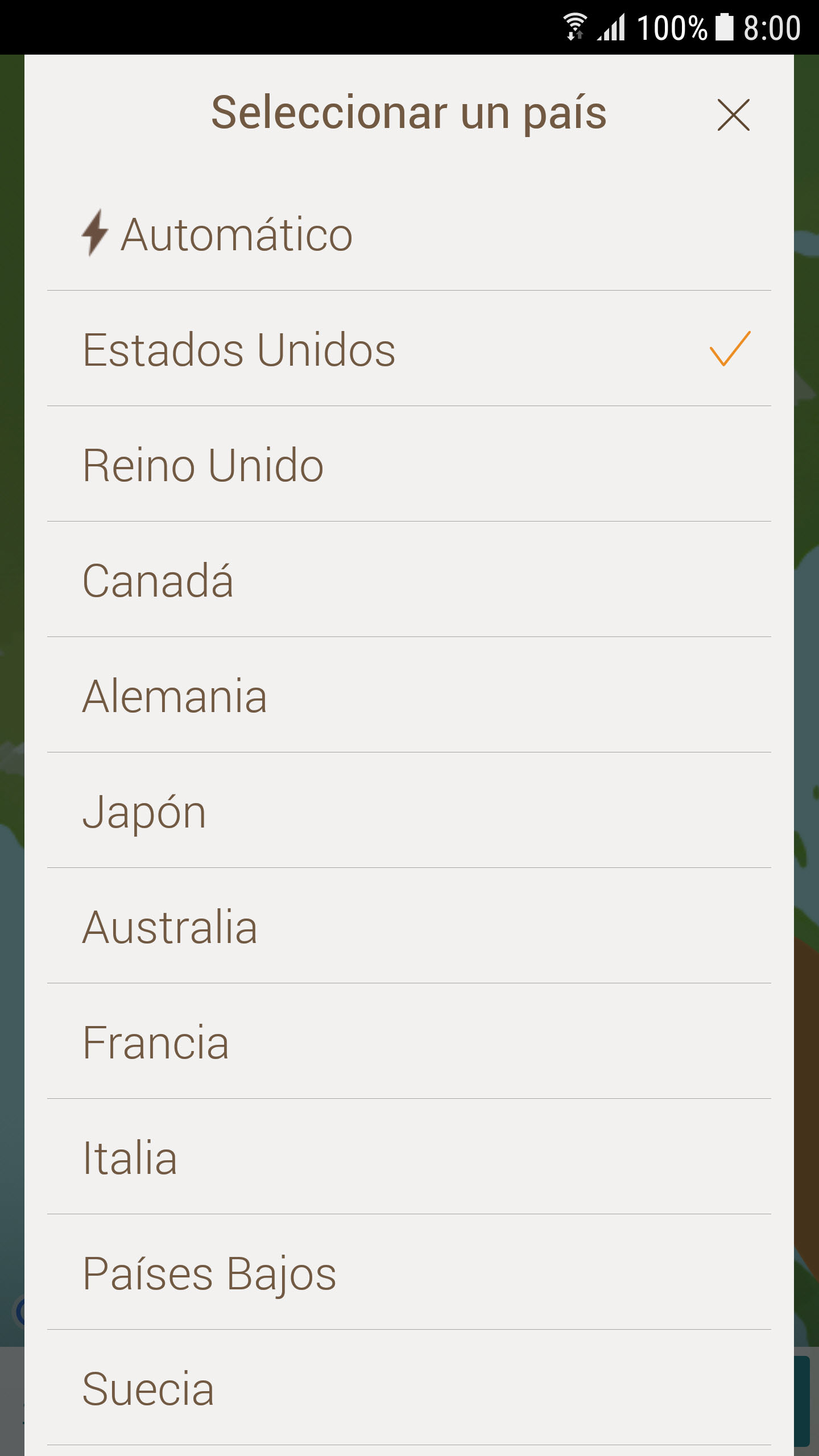Pick Canadá as the country
The height and width of the screenshot is (1456, 819).
pos(409,580)
